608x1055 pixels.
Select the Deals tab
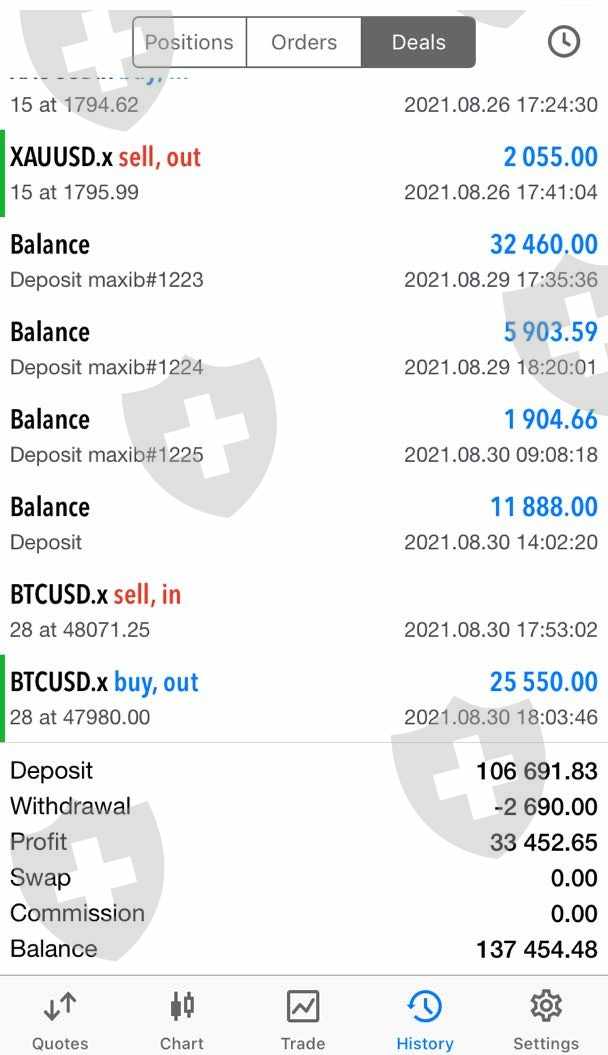418,42
